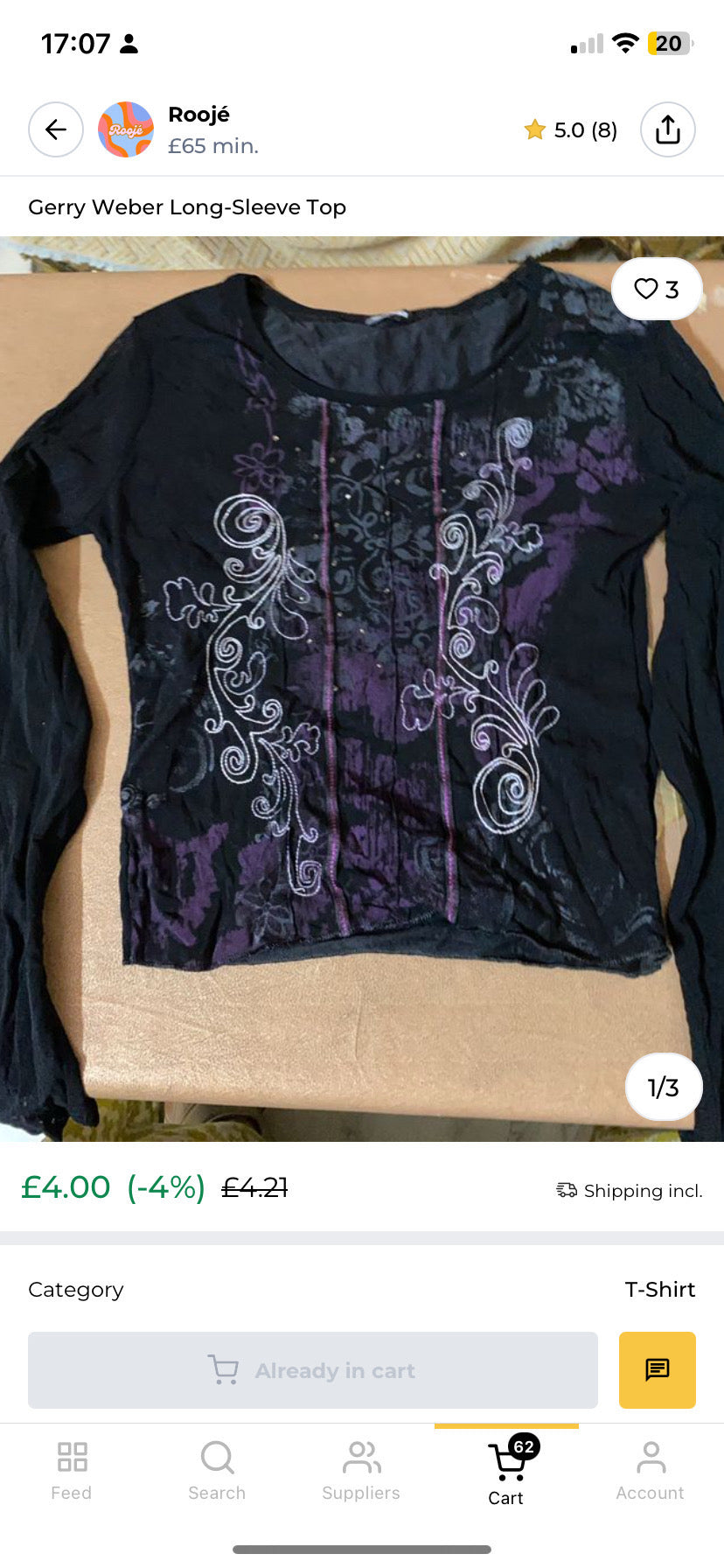The height and width of the screenshot is (1568, 724).
Task: View the 5.0 star rating reviews
Action: pyautogui.click(x=570, y=130)
